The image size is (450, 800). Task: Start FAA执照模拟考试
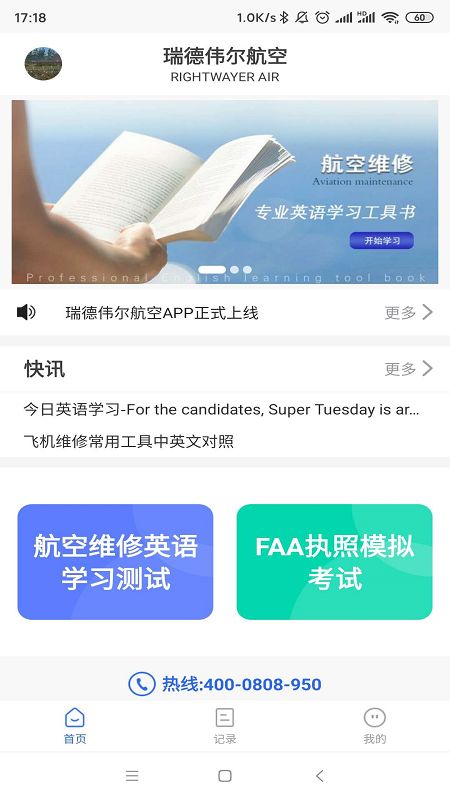click(x=335, y=562)
